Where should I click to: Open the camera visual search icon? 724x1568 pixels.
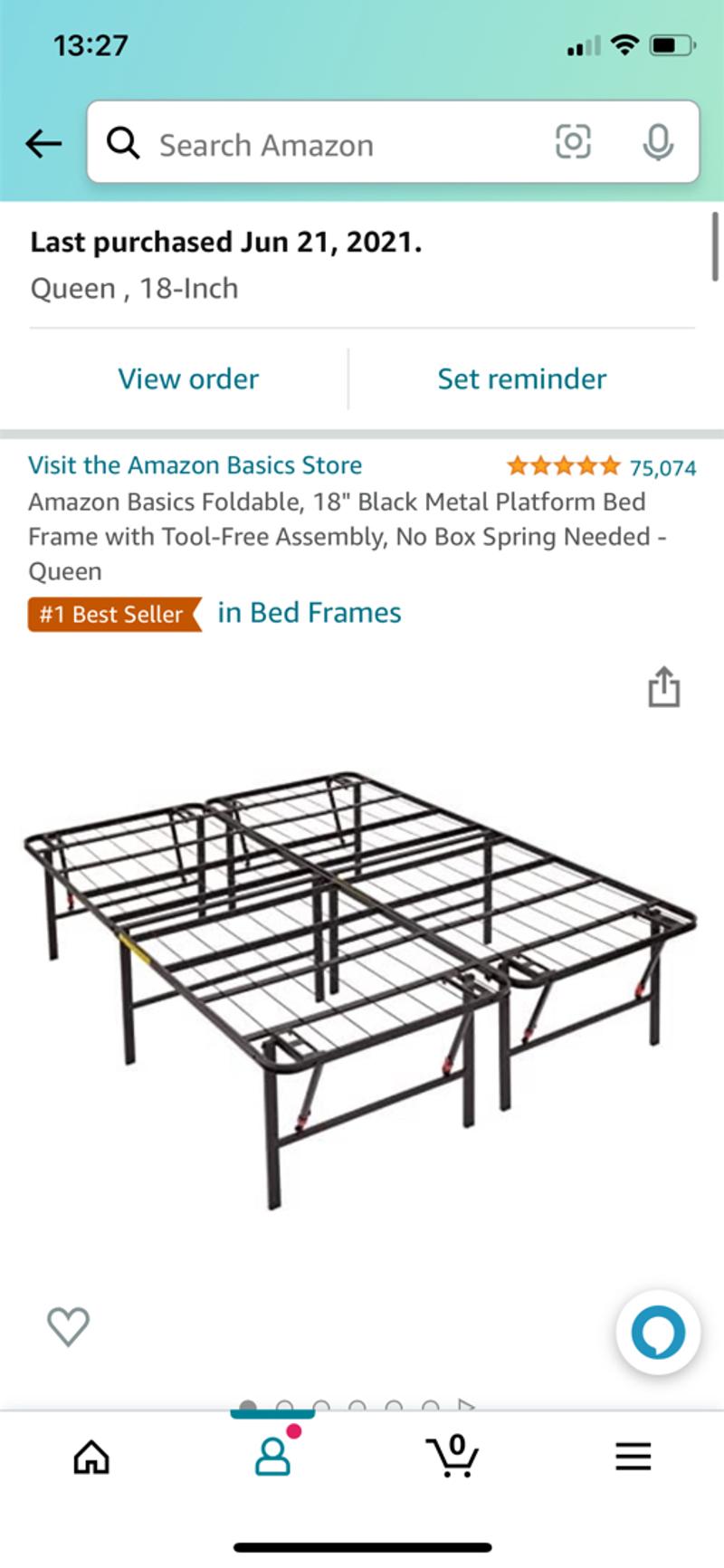tap(574, 144)
